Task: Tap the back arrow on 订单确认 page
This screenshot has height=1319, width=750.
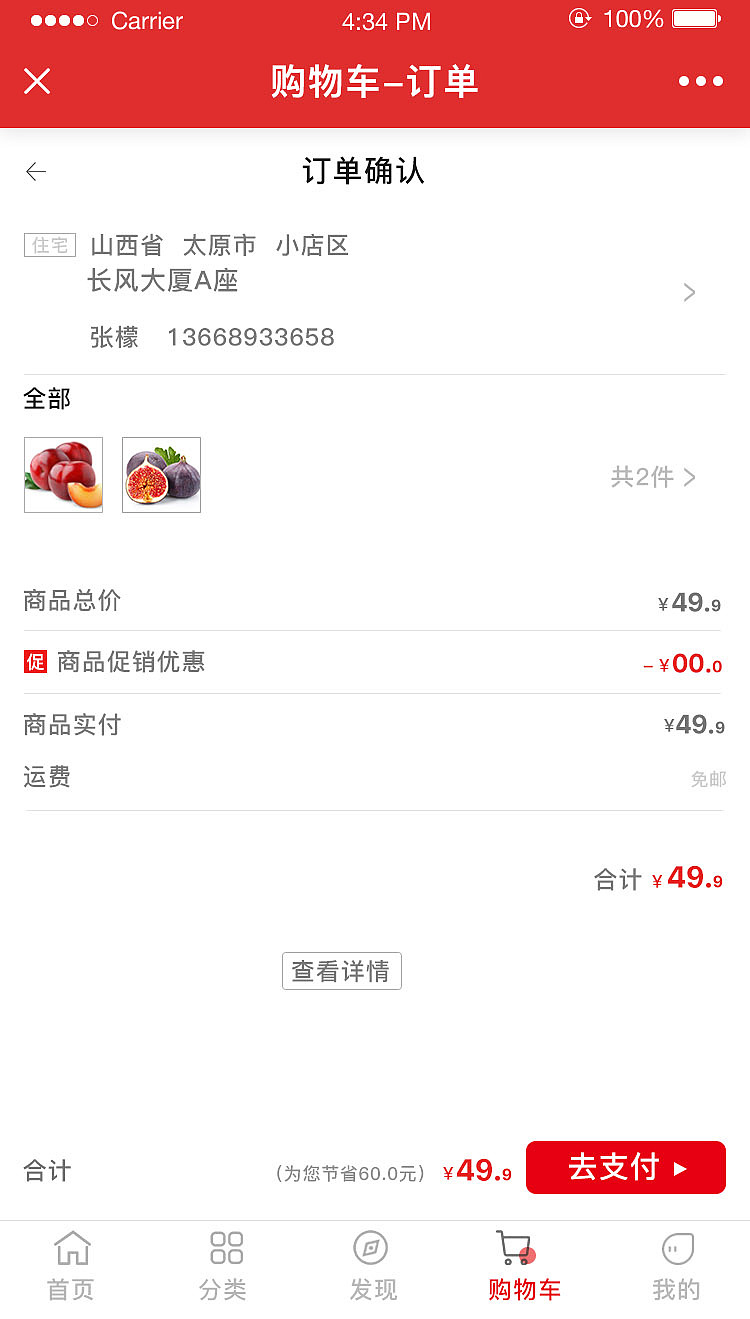Action: pos(36,171)
